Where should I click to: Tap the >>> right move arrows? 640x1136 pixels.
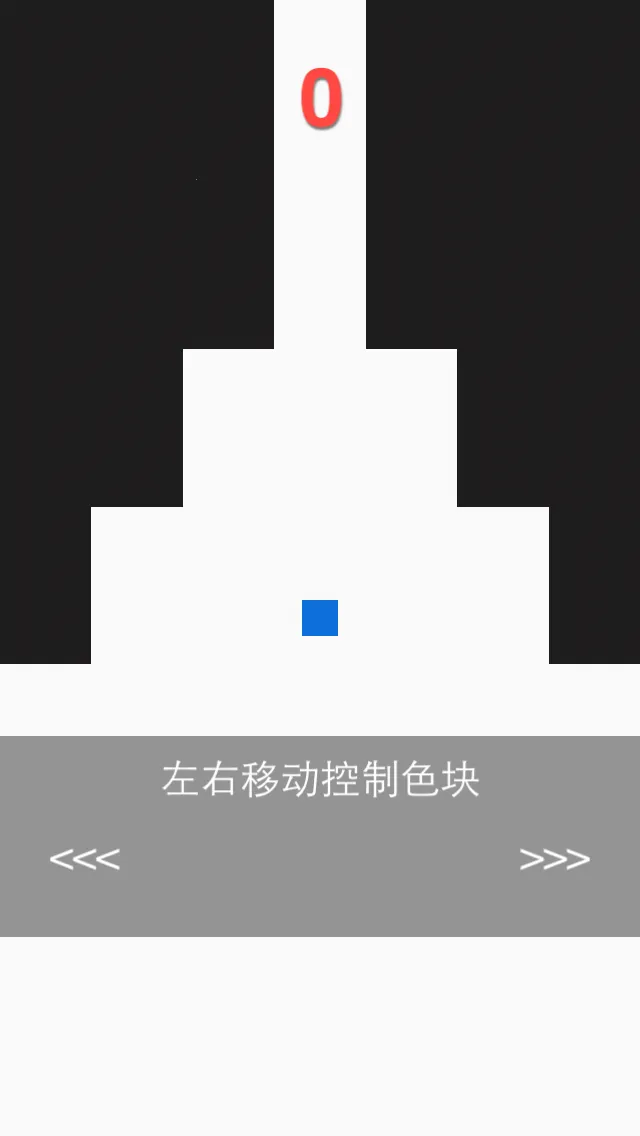554,859
